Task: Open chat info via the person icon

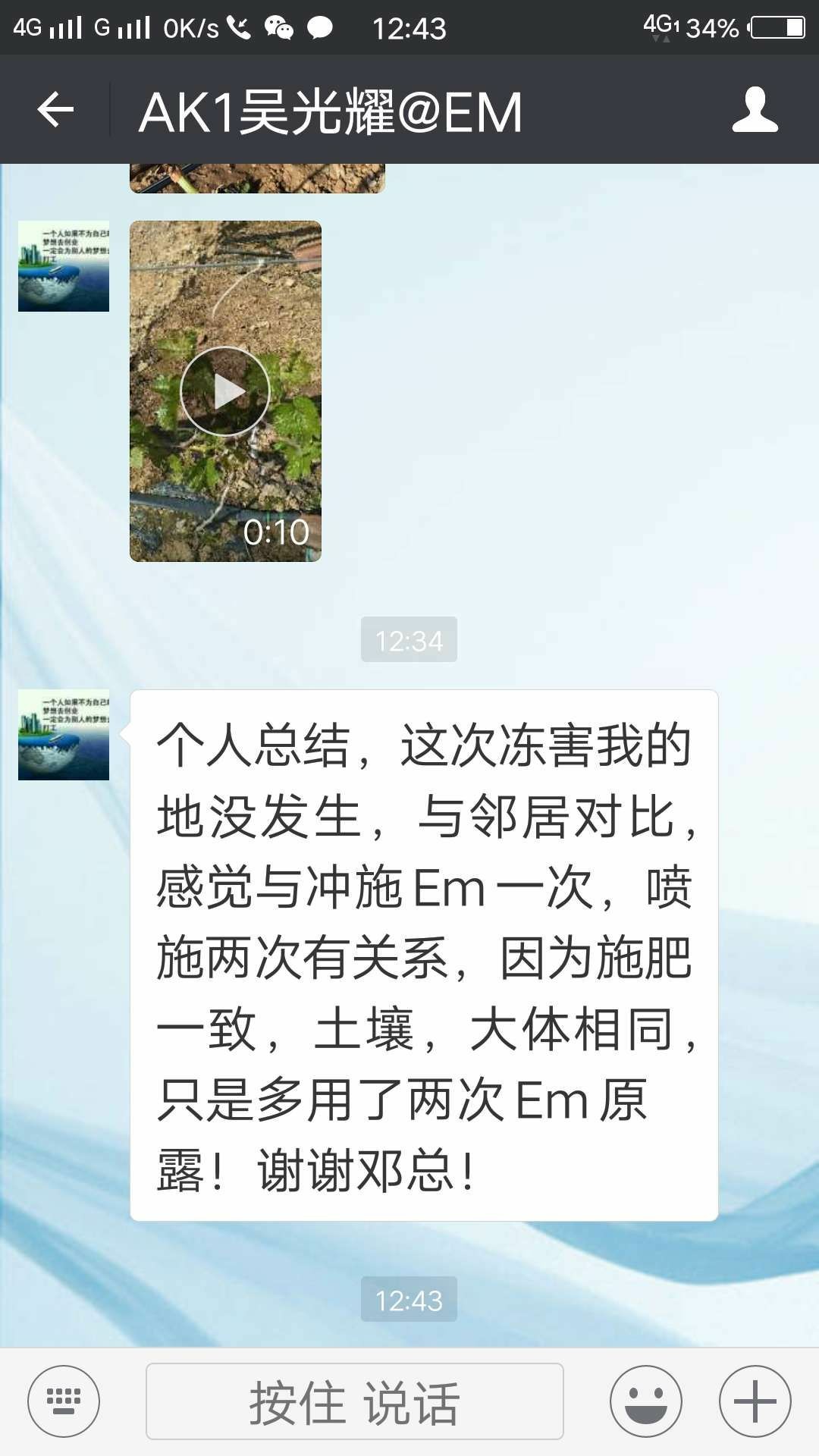Action: click(x=755, y=111)
